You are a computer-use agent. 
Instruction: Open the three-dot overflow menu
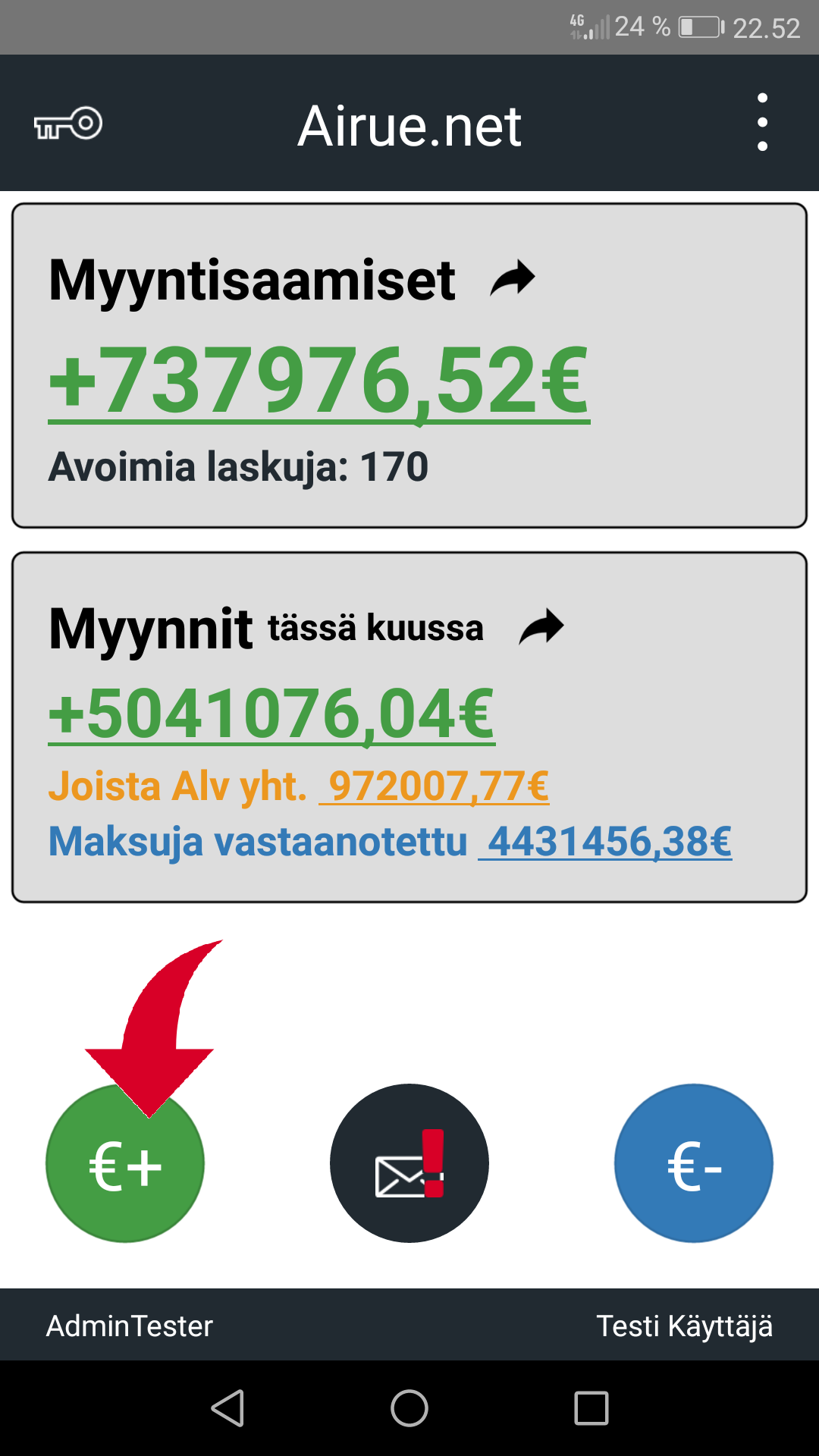[x=762, y=122]
